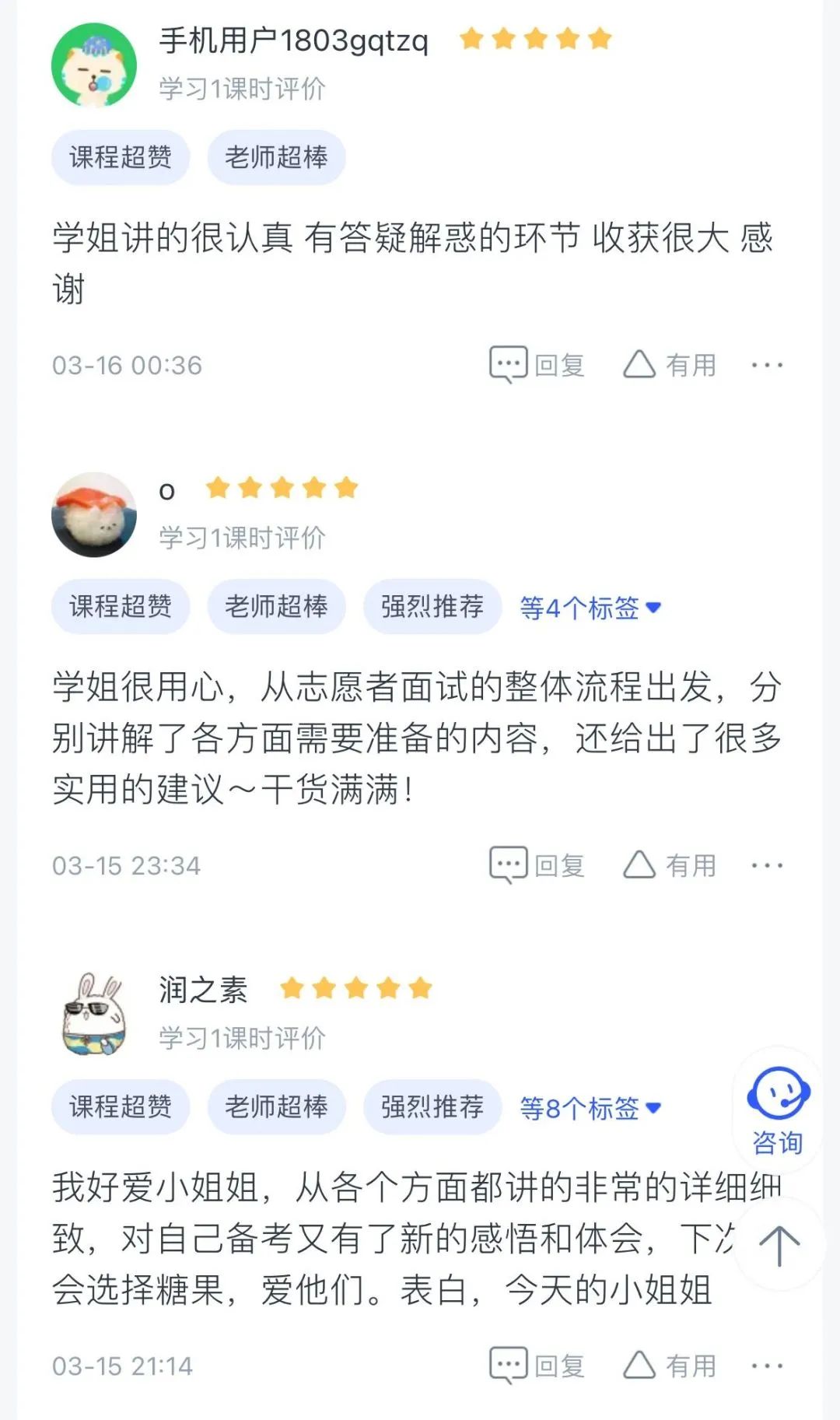The height and width of the screenshot is (1420, 840).
Task: Open more options on user o's review
Action: pos(767,865)
